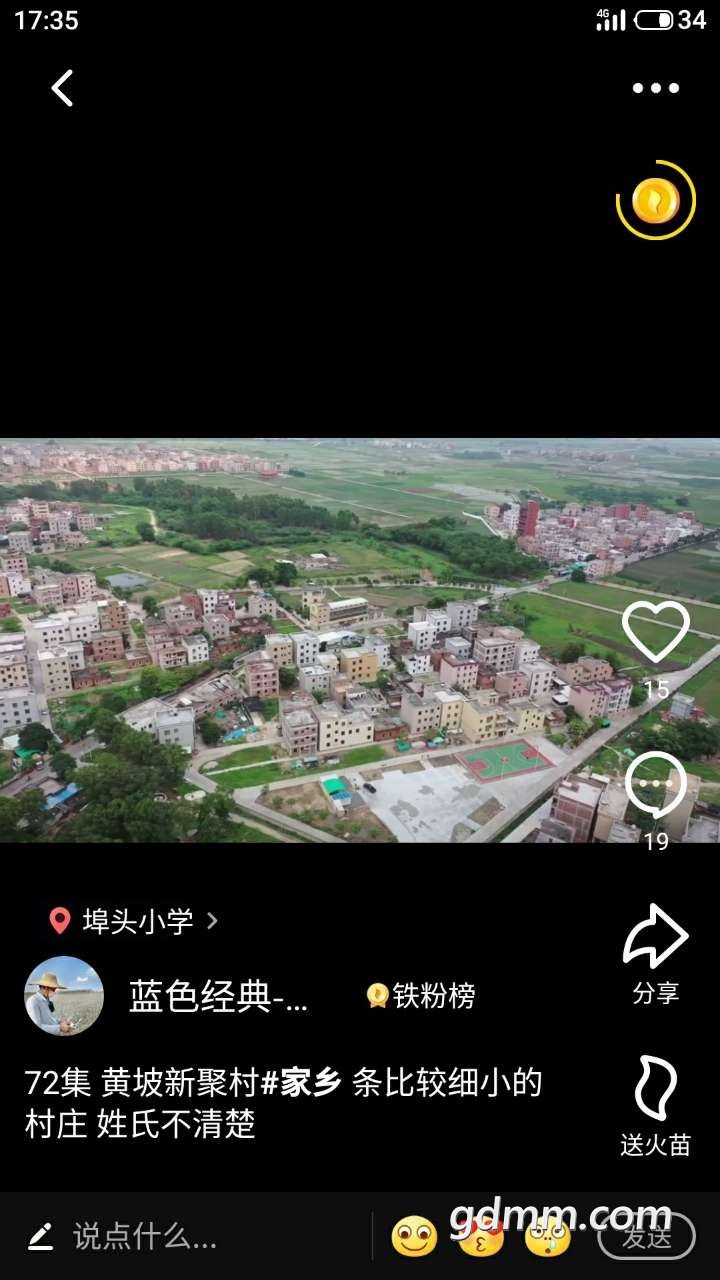
Task: Open the #家乡 hashtag
Action: (x=301, y=1083)
